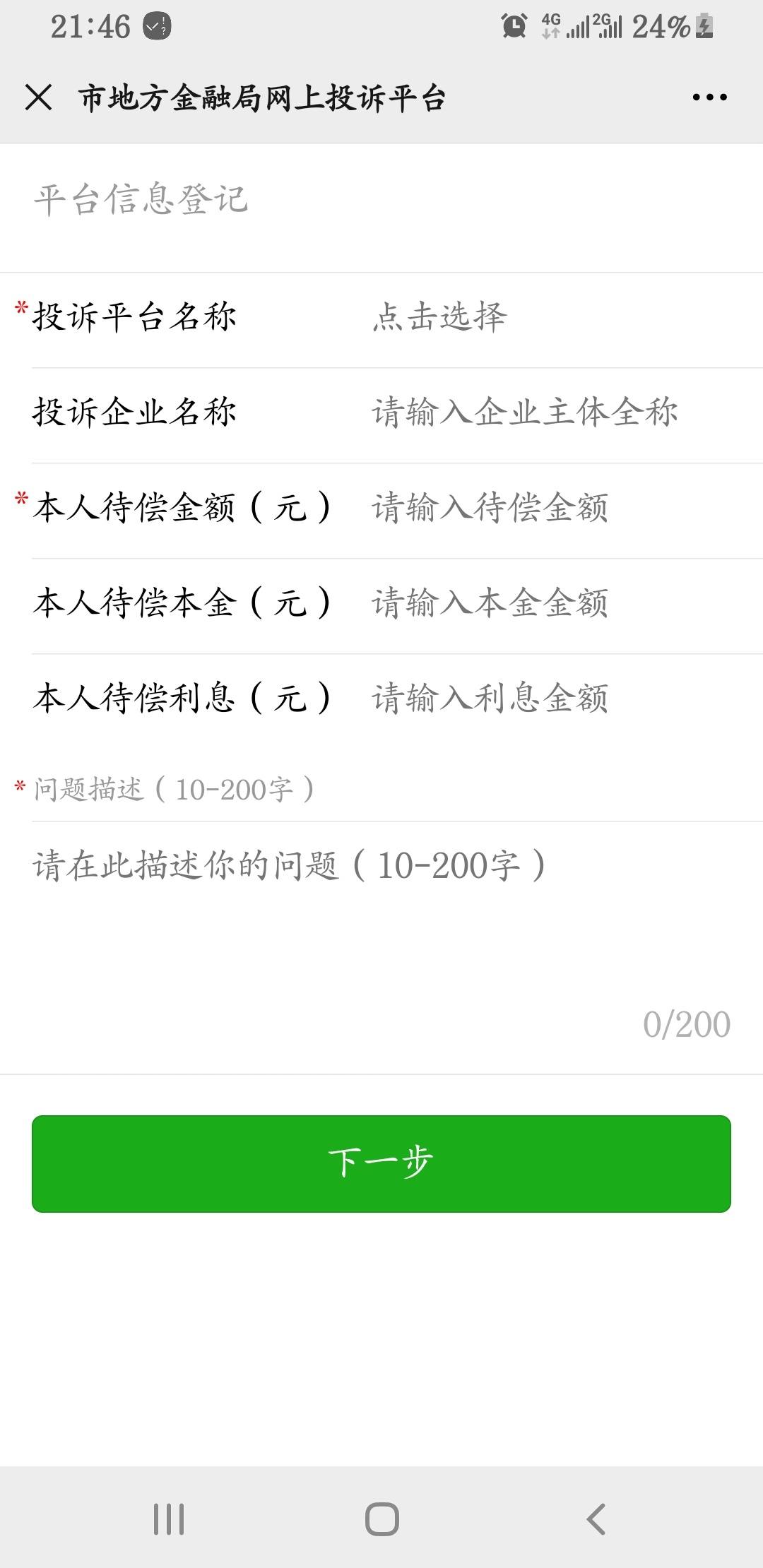This screenshot has width=763, height=1568.
Task: Focus the 投诉企业名称 enterprise name field
Action: click(x=551, y=412)
